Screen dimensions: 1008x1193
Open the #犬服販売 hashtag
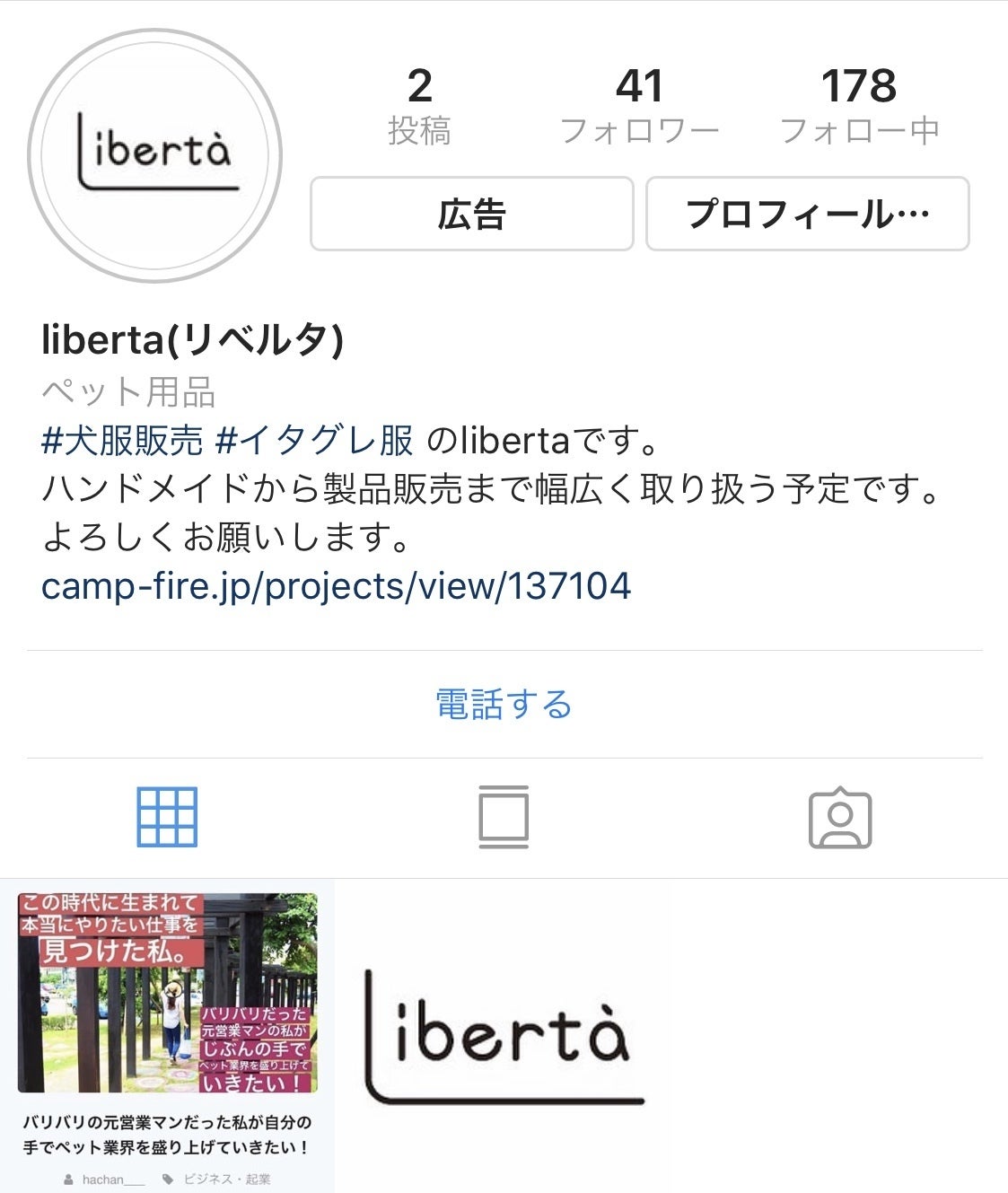[x=122, y=441]
